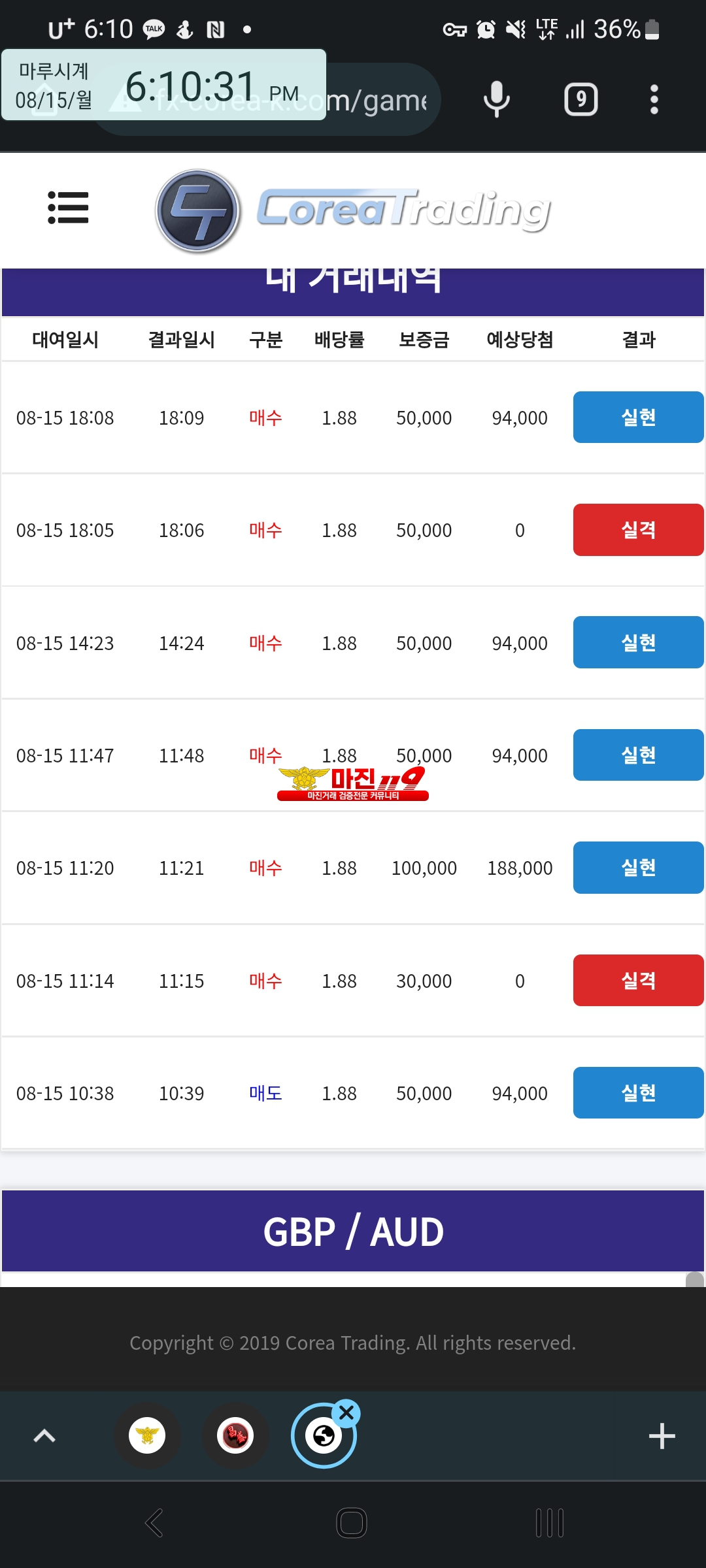Screen dimensions: 706x1568
Task: Tap 실현 result for the 10:38 trade
Action: (639, 1093)
